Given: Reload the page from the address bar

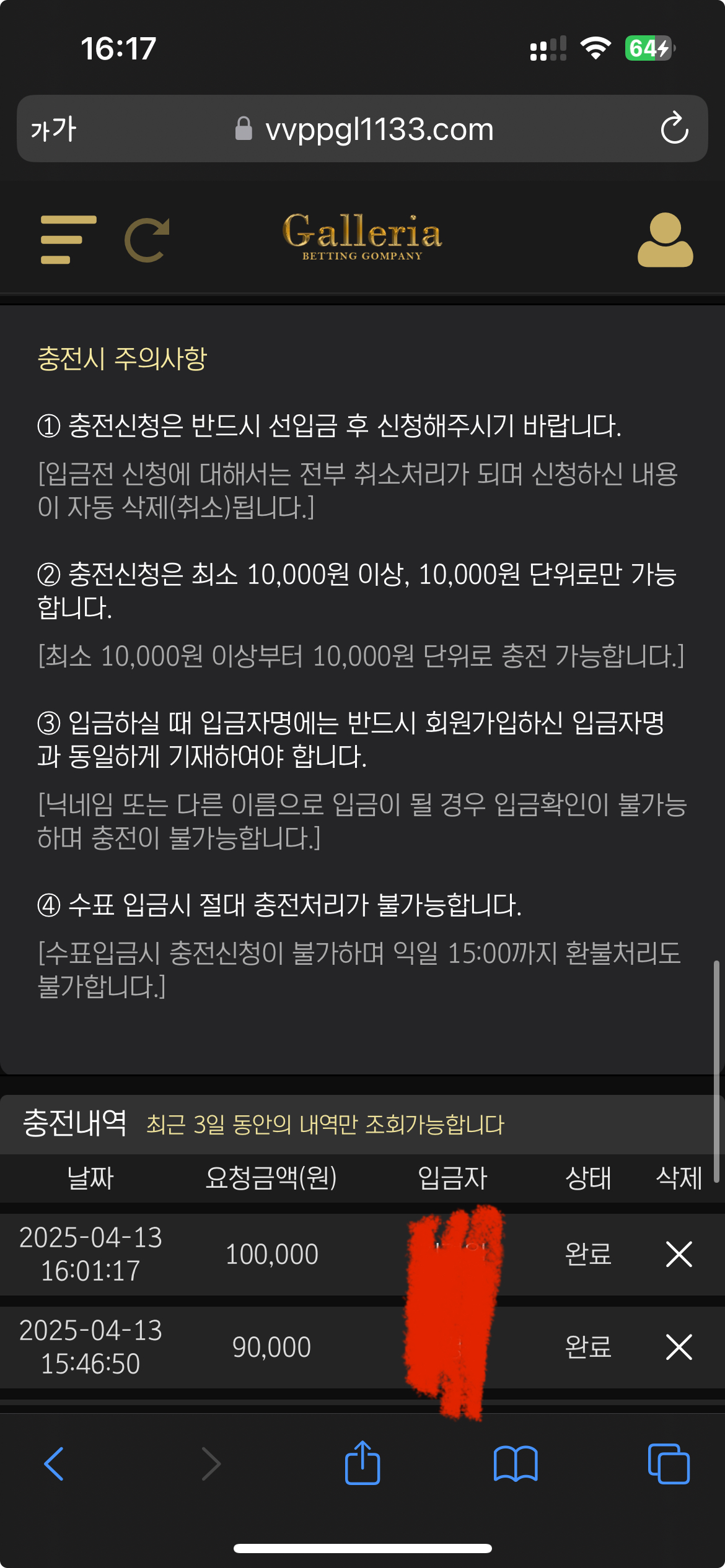Looking at the screenshot, I should click(x=674, y=129).
